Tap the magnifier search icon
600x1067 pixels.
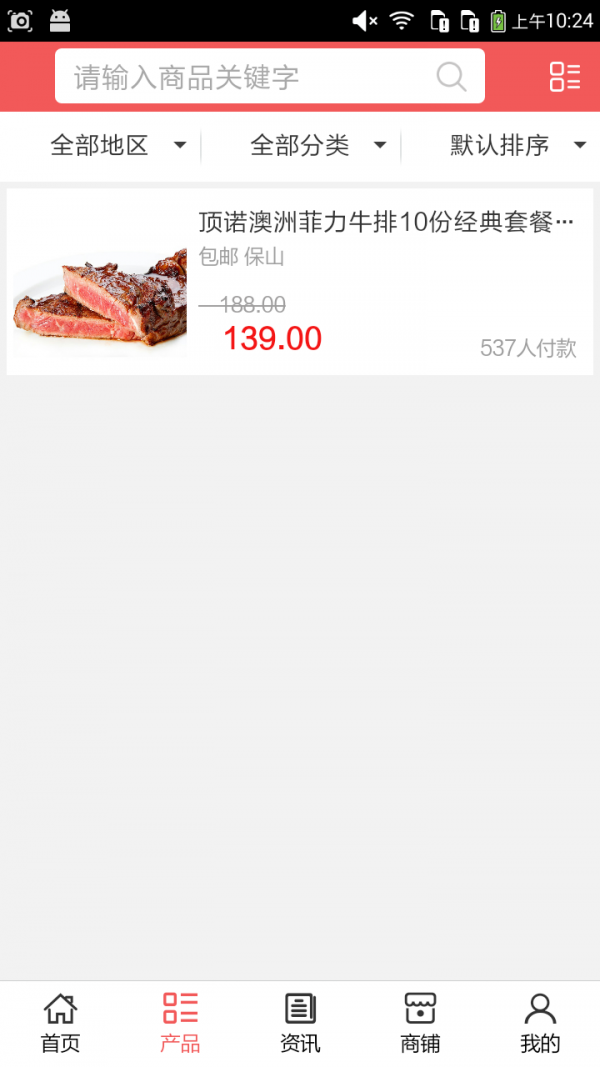point(451,77)
